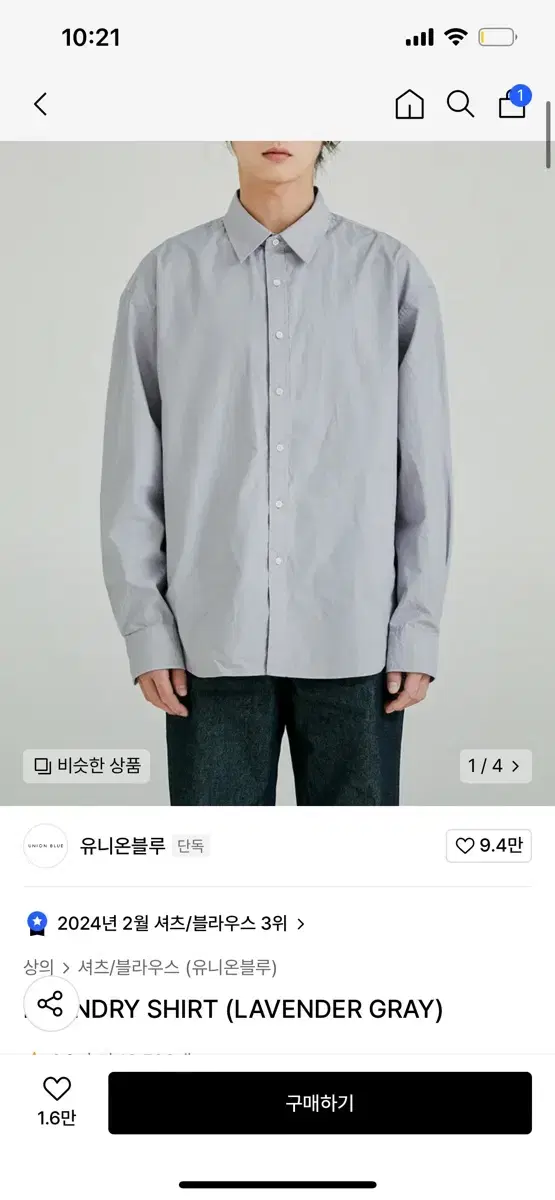555x1200 pixels.
Task: Open the 유니온블루 brand page
Action: [x=121, y=846]
